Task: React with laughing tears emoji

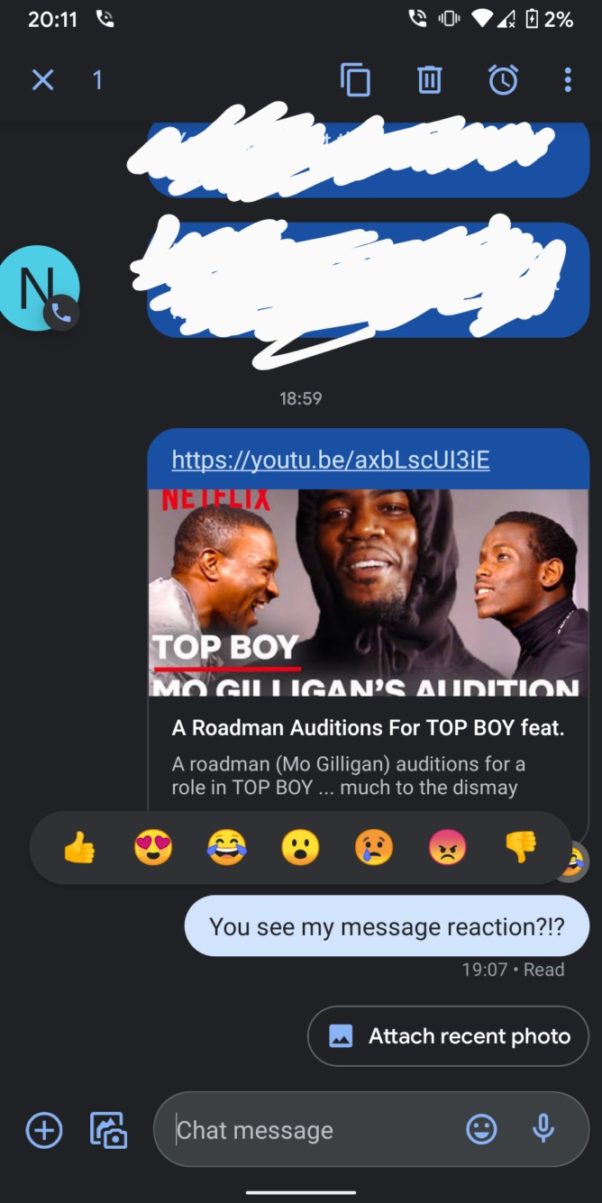Action: (227, 848)
